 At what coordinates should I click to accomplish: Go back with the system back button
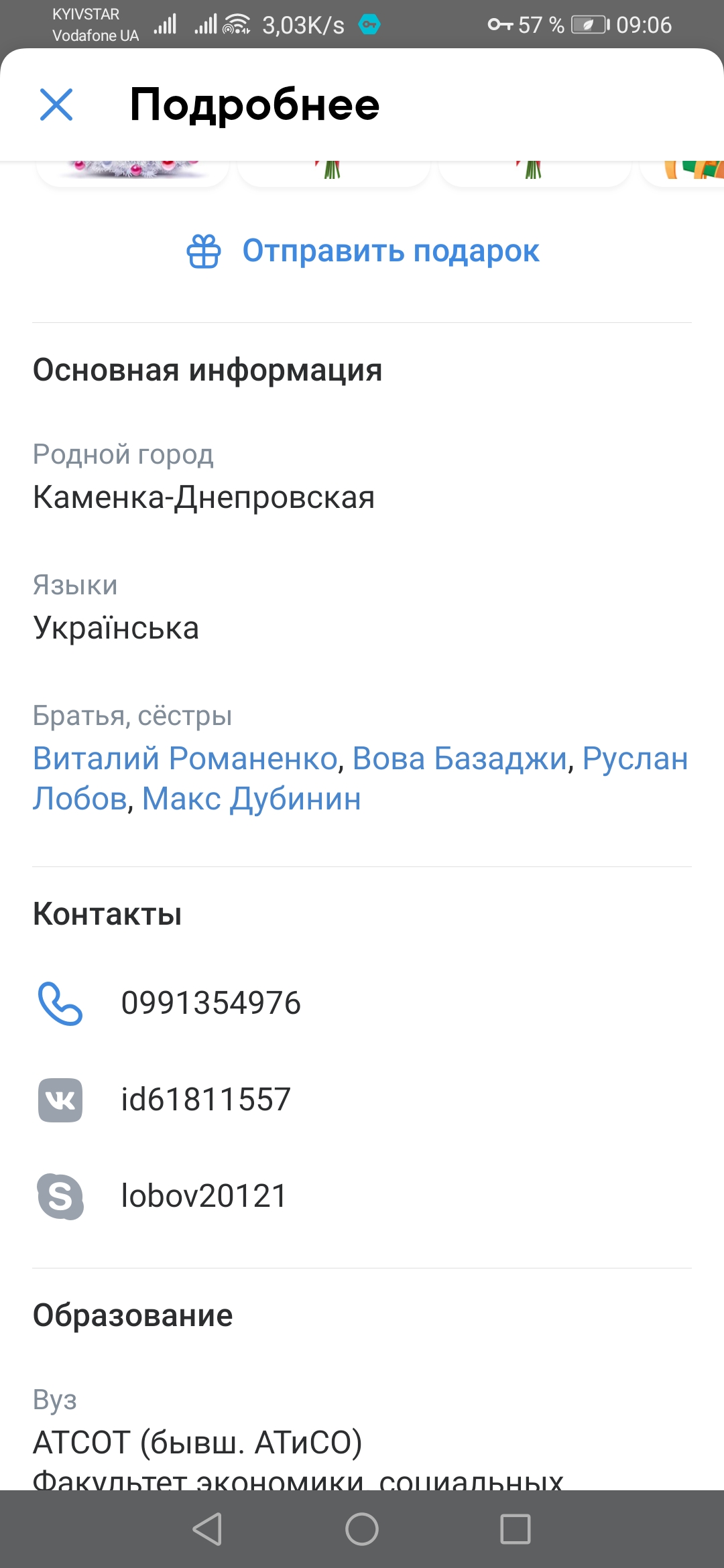pos(208,1529)
